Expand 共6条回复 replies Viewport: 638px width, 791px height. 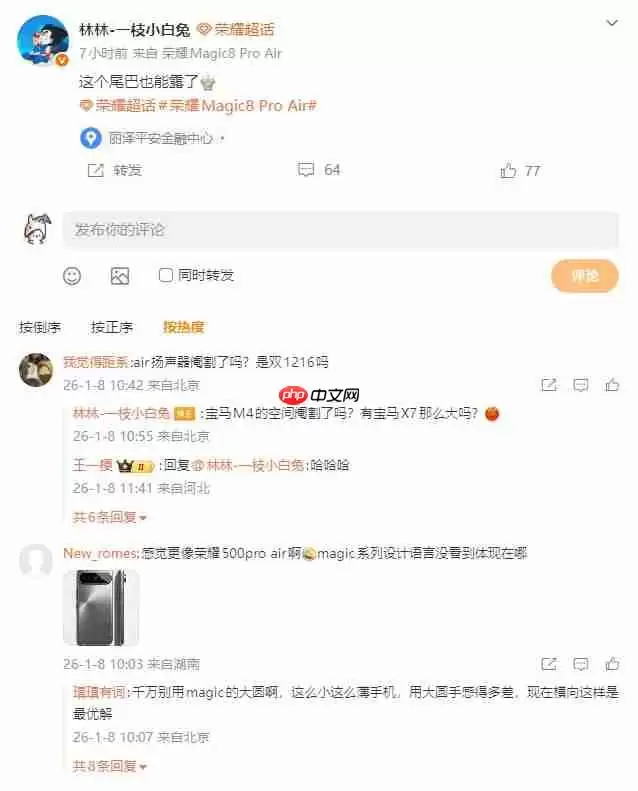pyautogui.click(x=110, y=518)
